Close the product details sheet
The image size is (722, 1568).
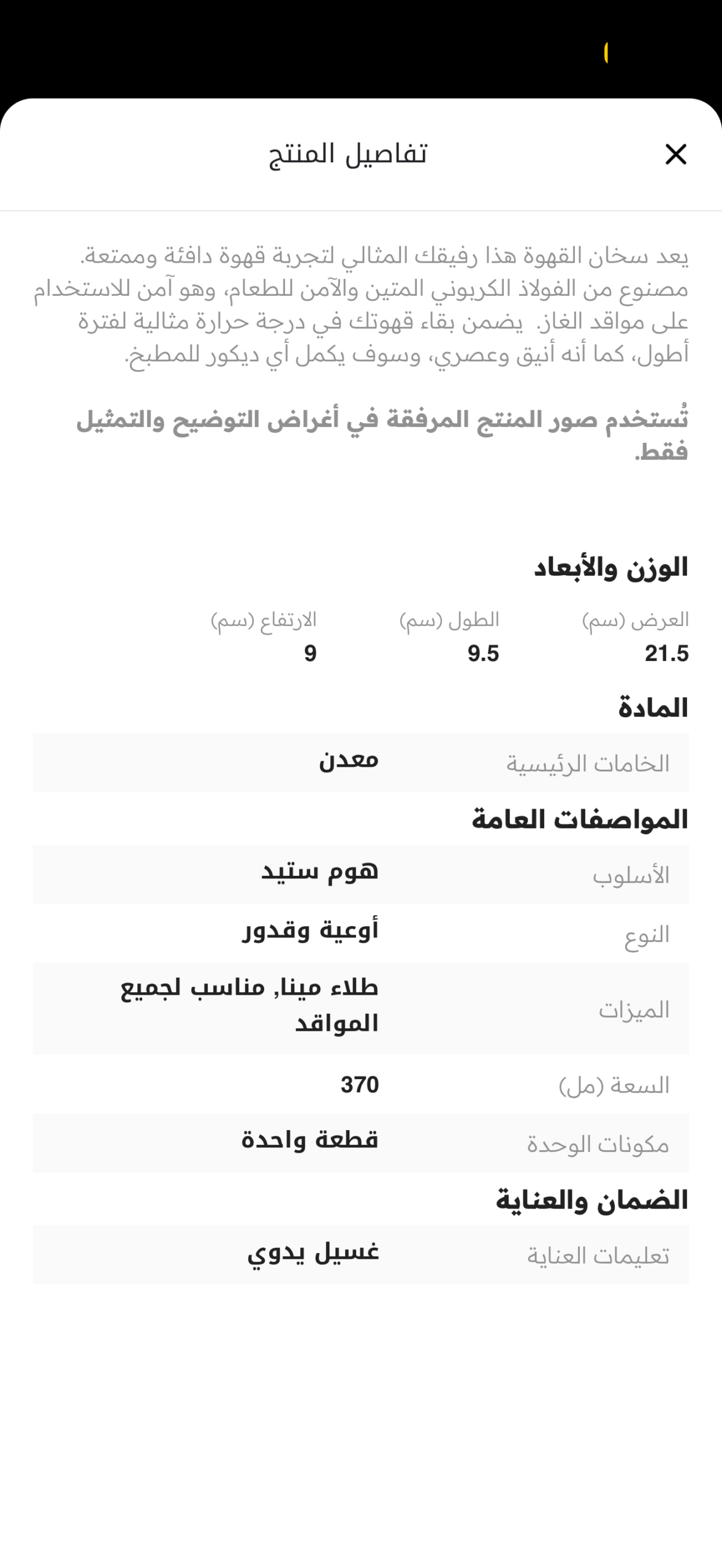point(675,154)
